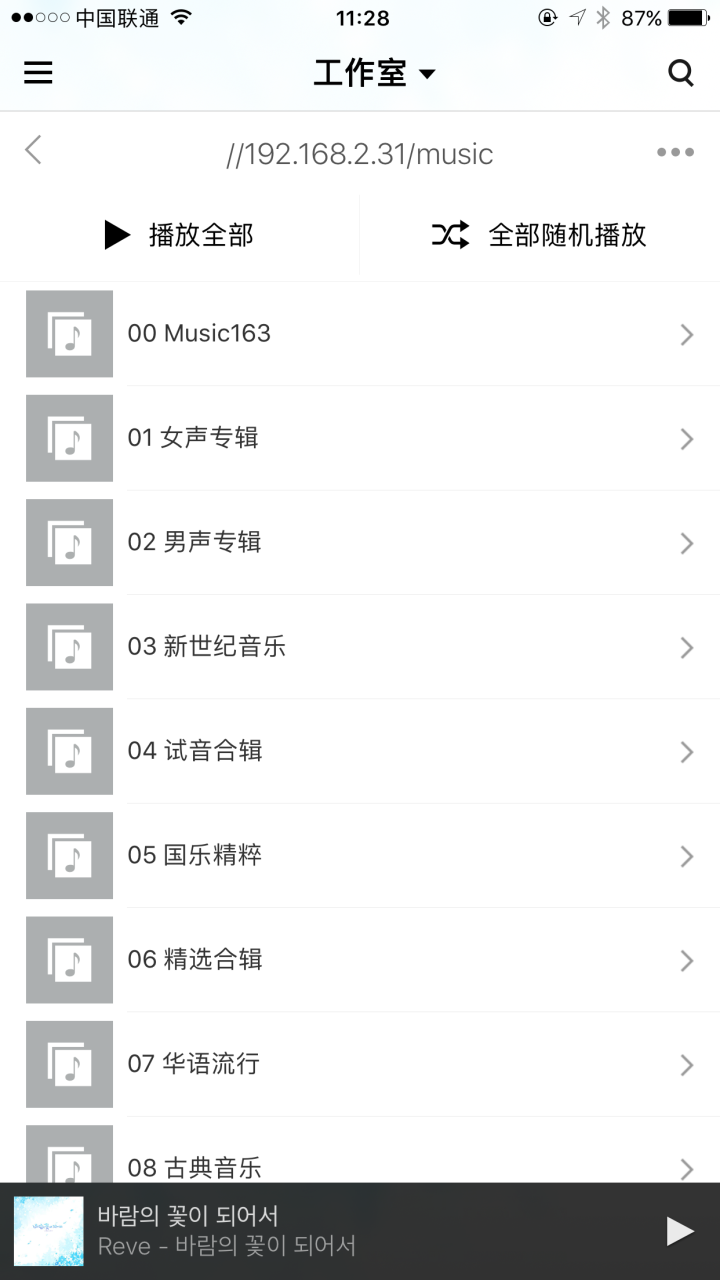Shuffle all with 全部随机播放

540,235
